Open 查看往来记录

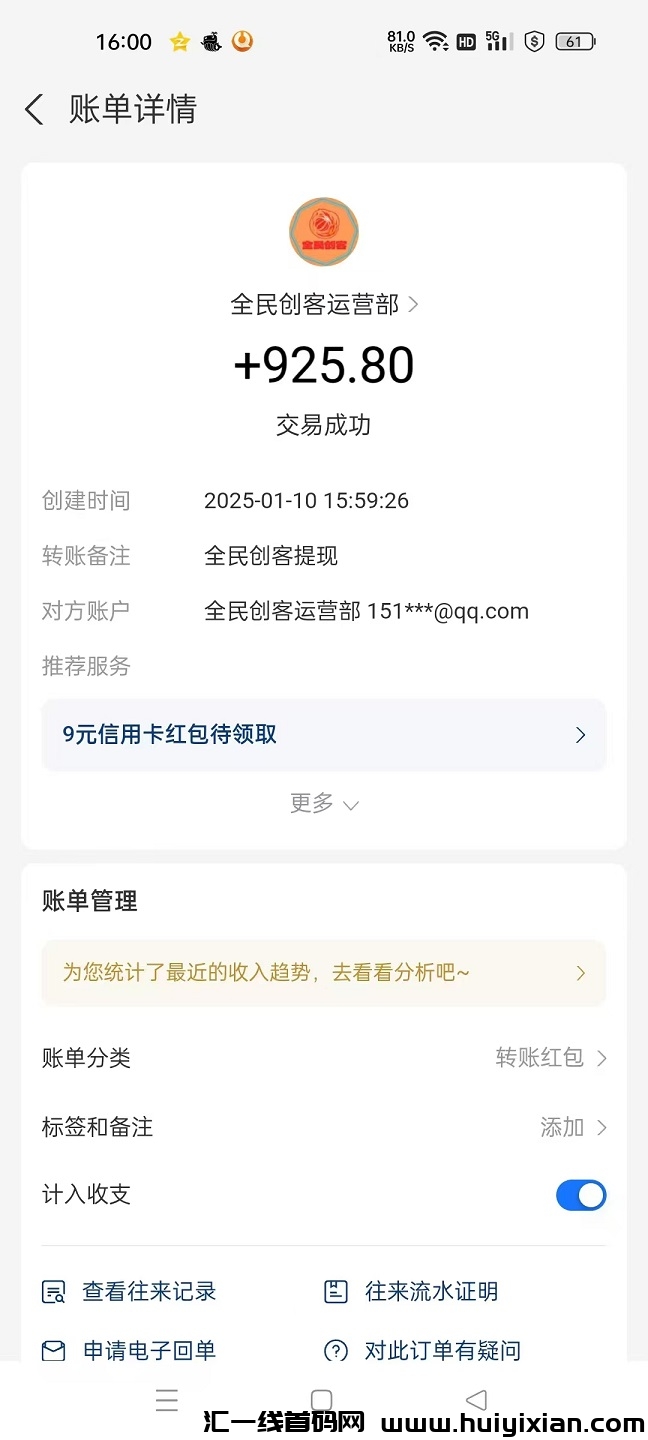(130, 1292)
